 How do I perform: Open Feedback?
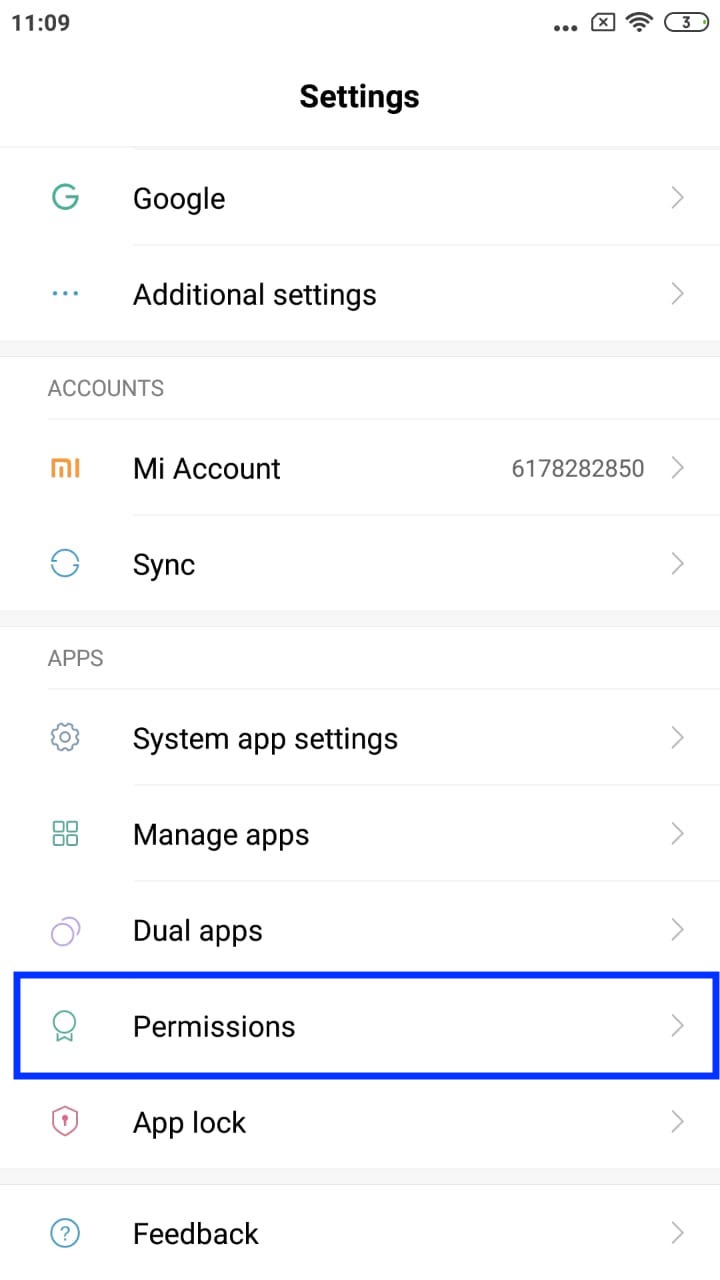[360, 1233]
